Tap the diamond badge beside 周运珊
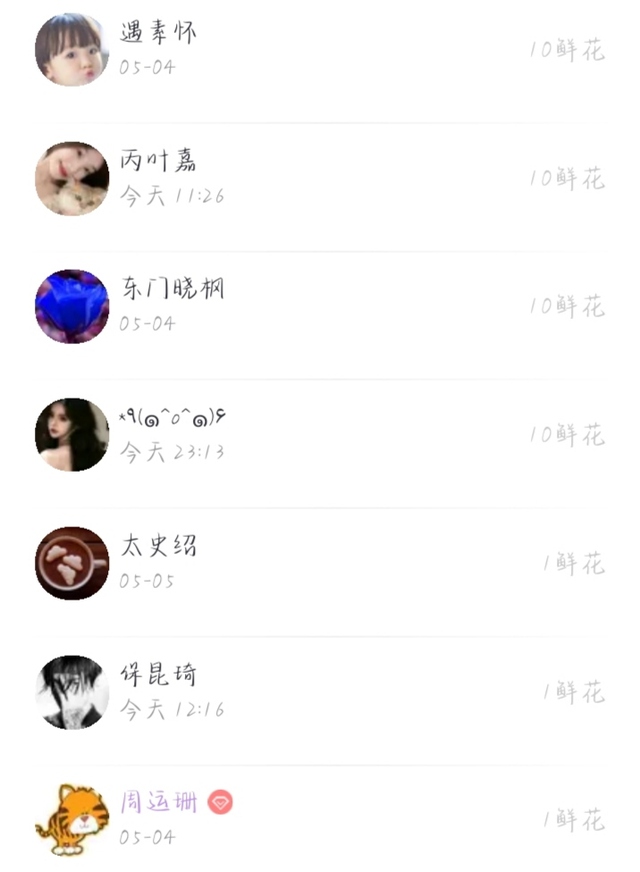This screenshot has height=872, width=640. click(220, 802)
